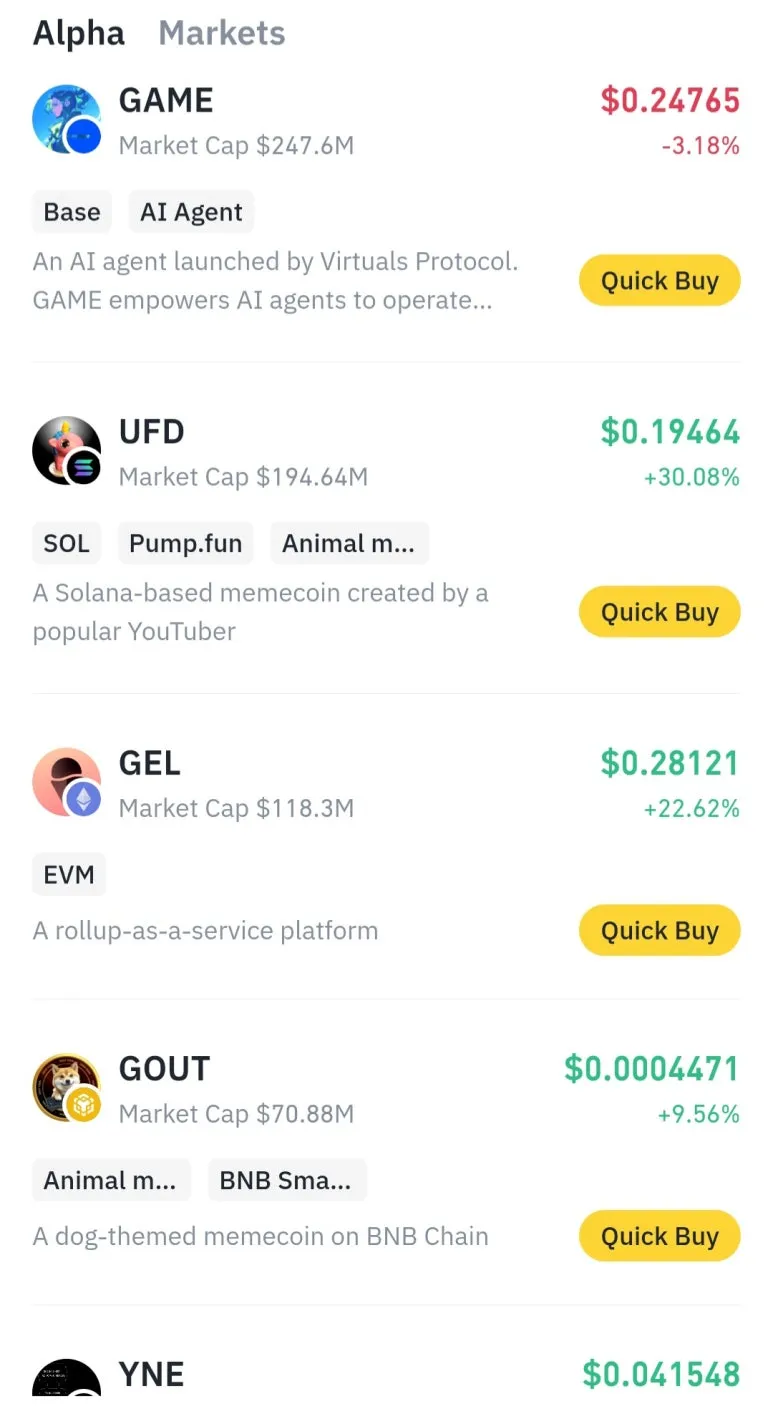Switch to the Markets tab
Screen dimensions: 773x1409
(x=221, y=33)
